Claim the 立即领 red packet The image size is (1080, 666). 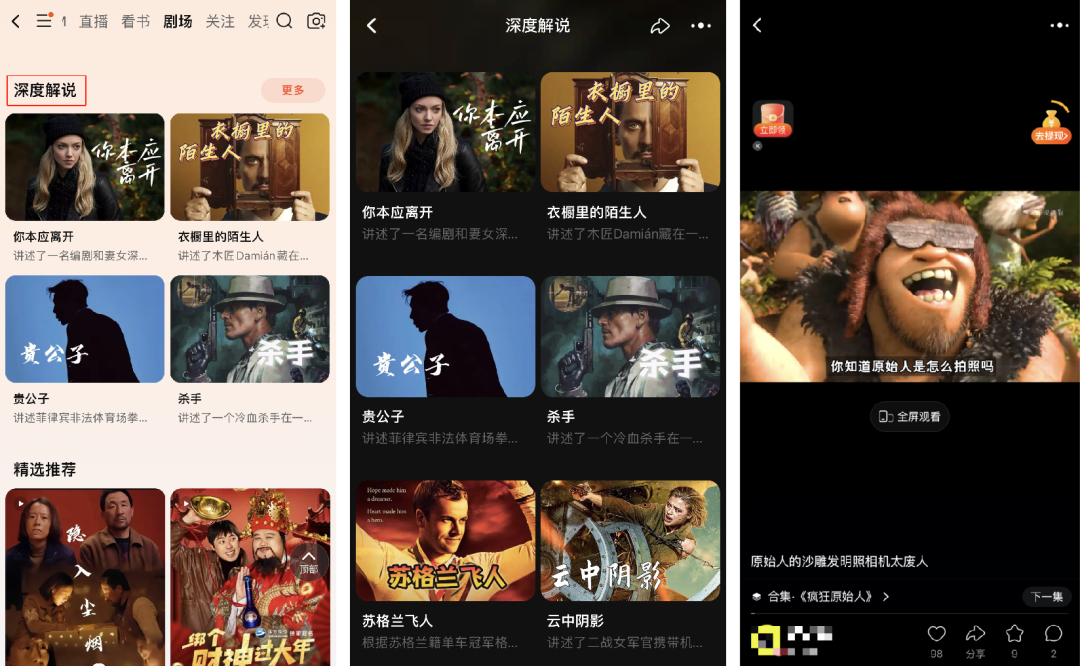[x=773, y=120]
